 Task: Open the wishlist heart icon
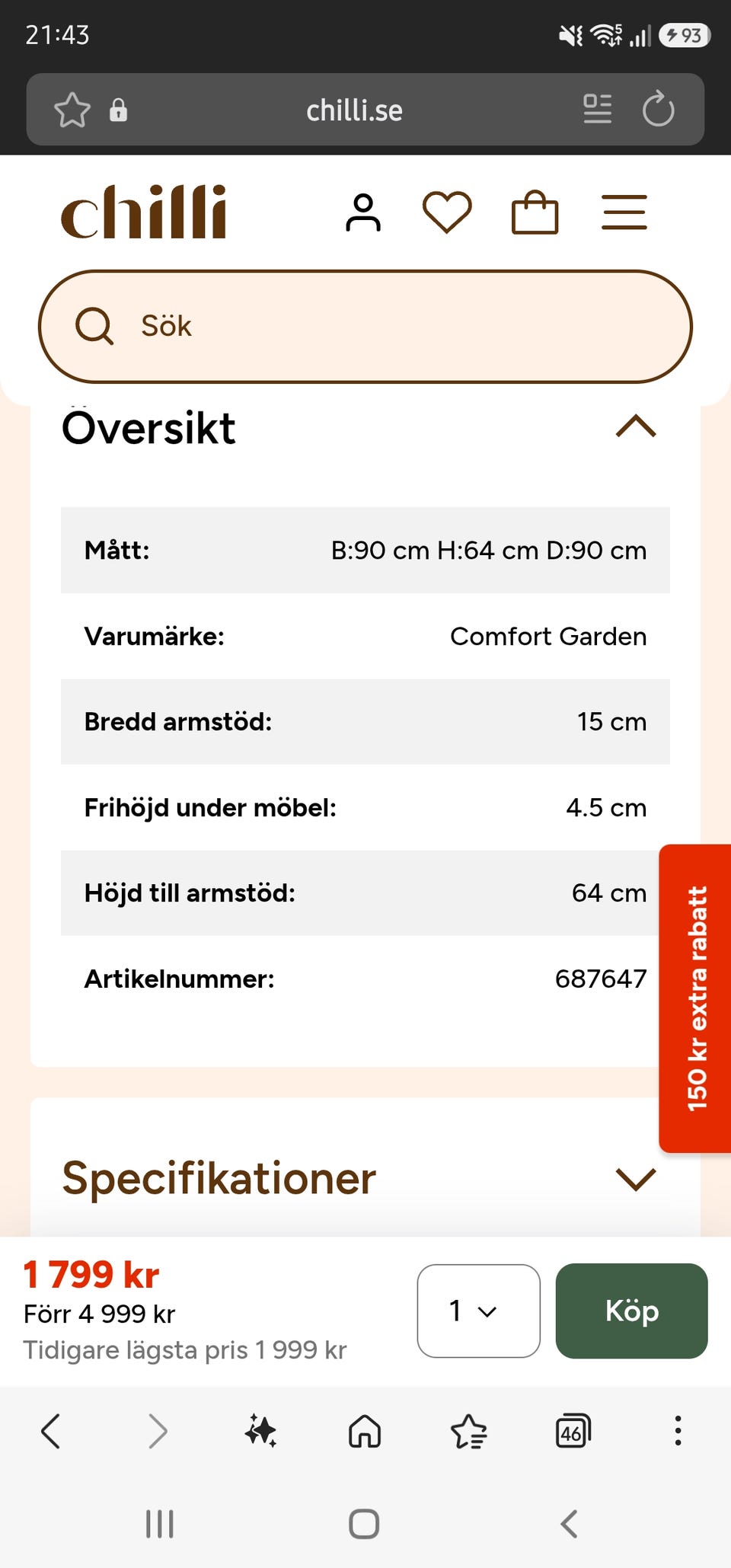pyautogui.click(x=447, y=212)
